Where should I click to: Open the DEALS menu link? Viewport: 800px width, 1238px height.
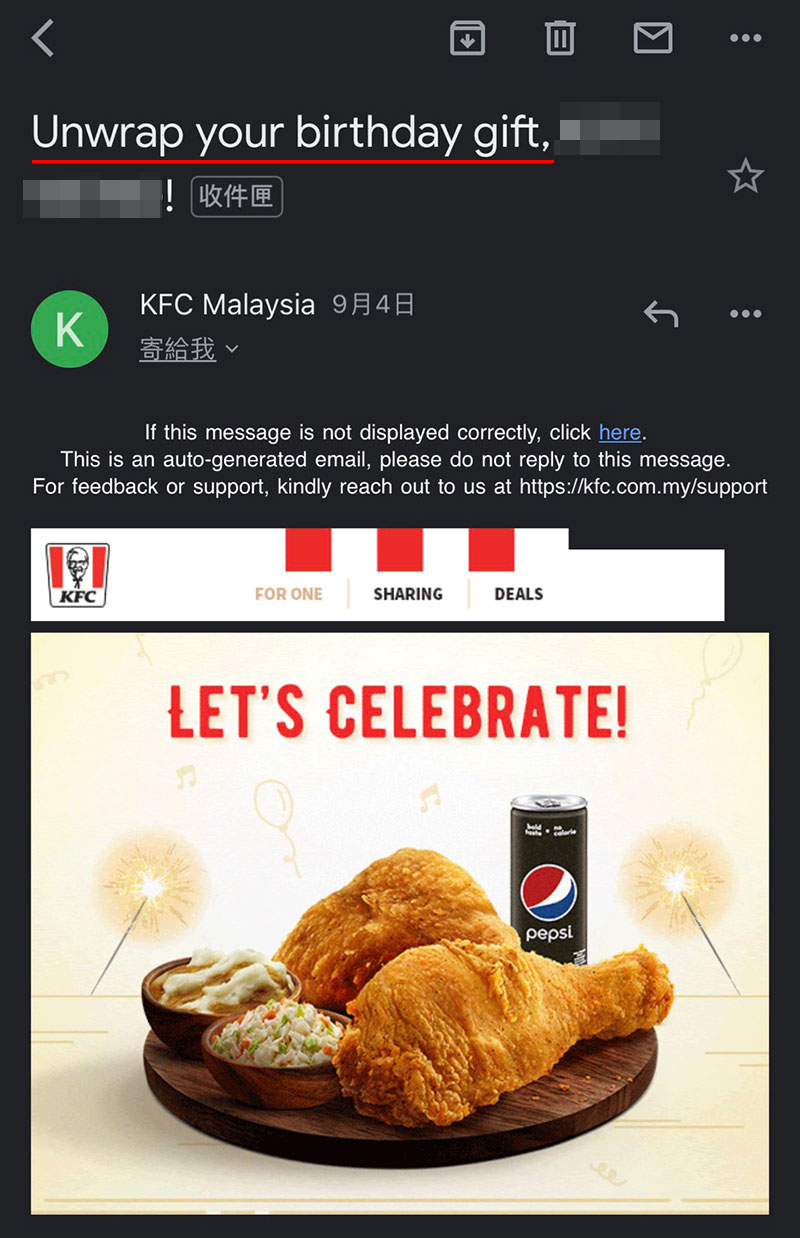[x=518, y=594]
